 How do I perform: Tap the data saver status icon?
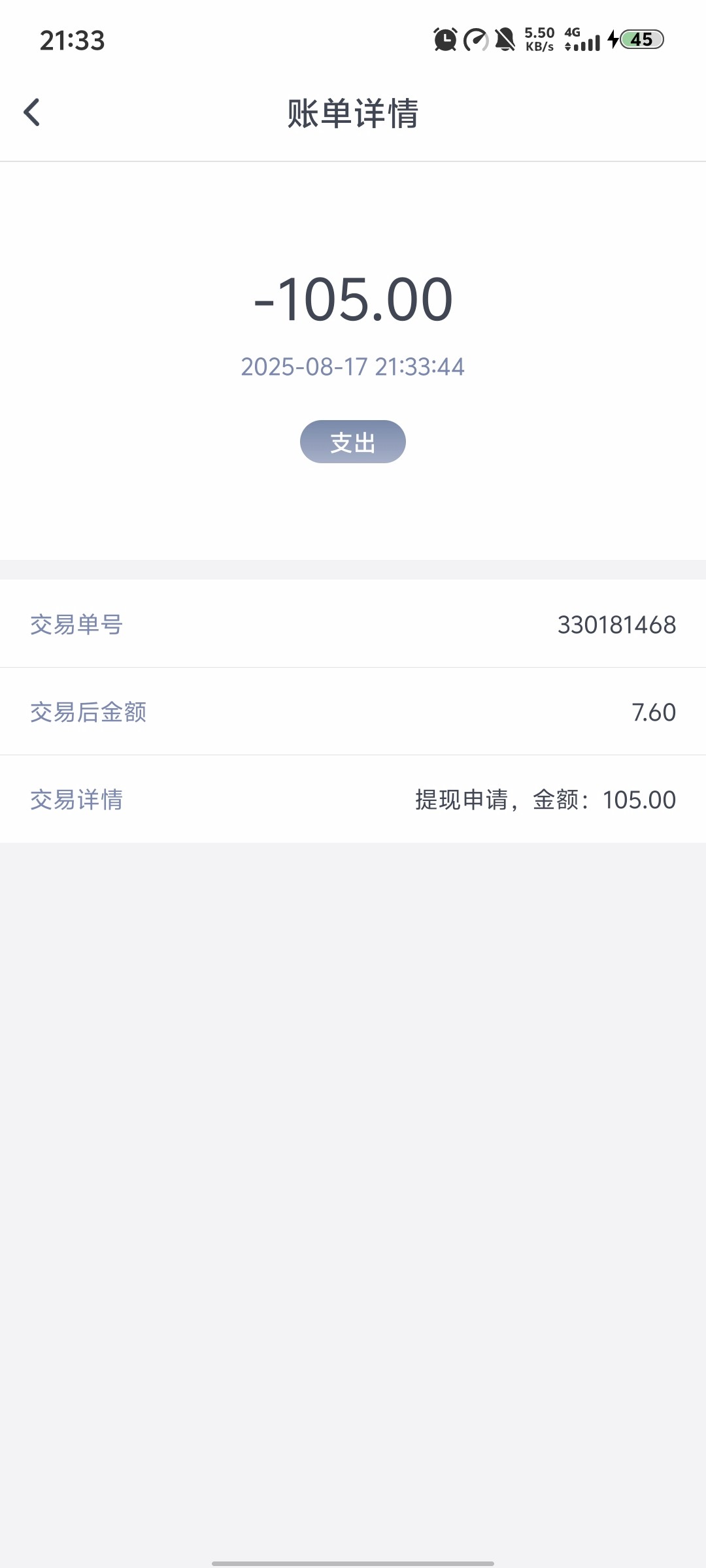pos(475,41)
